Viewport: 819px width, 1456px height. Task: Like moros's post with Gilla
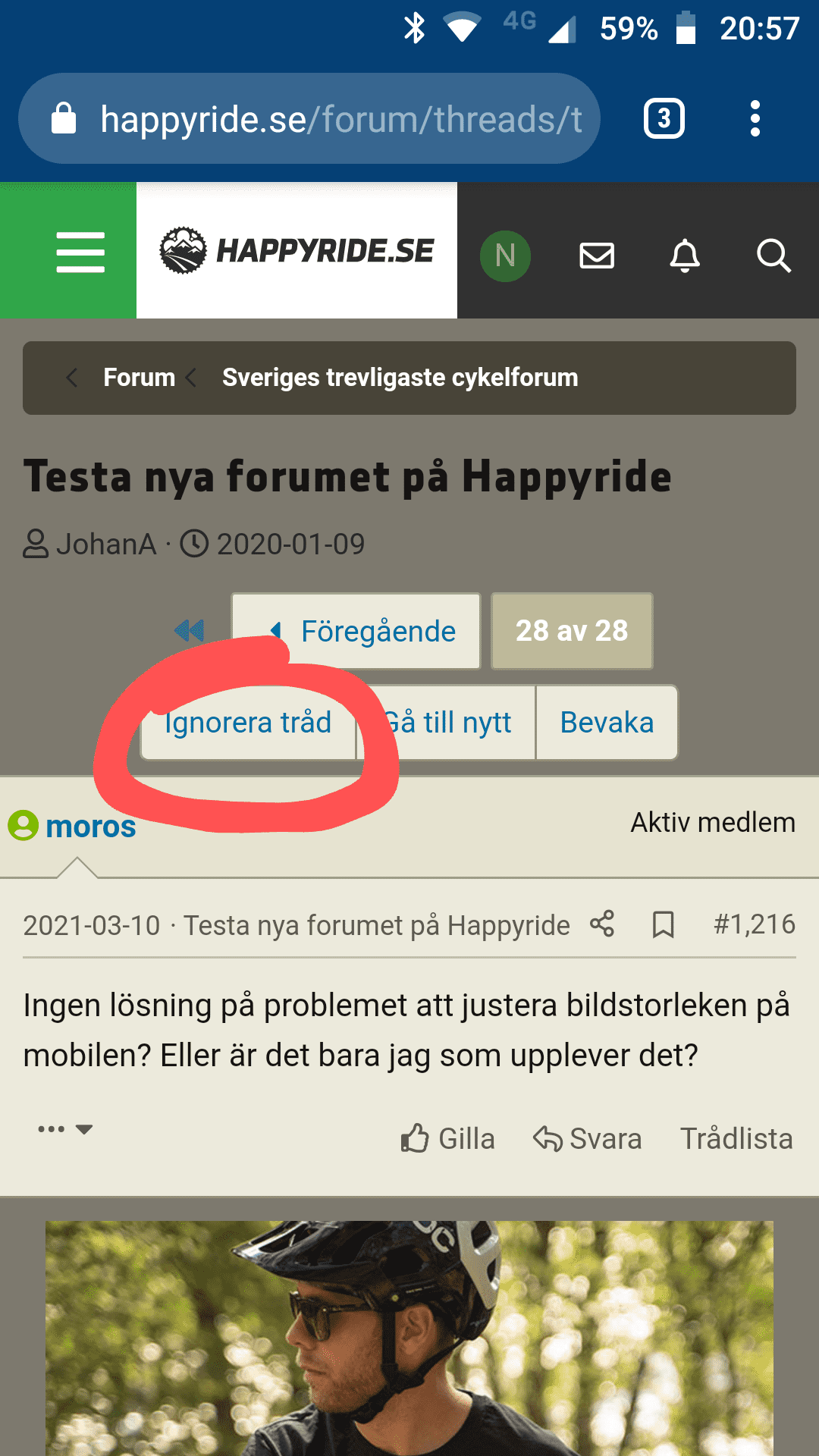[448, 1139]
